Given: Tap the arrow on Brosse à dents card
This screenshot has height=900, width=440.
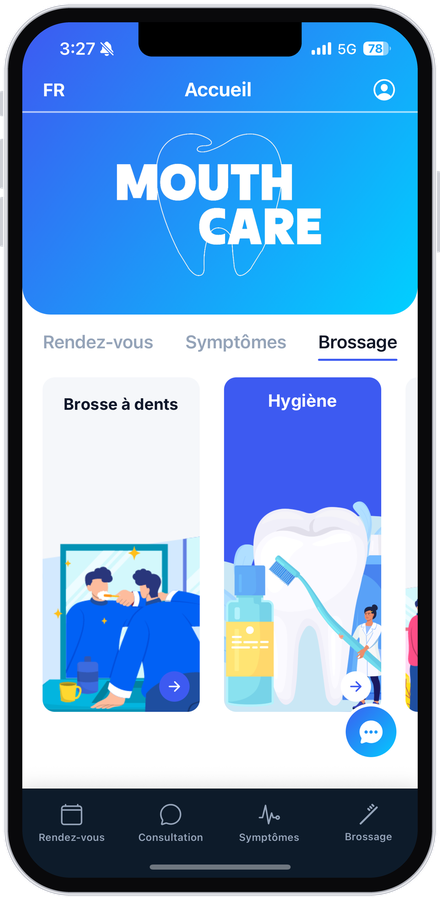Looking at the screenshot, I should (x=174, y=686).
